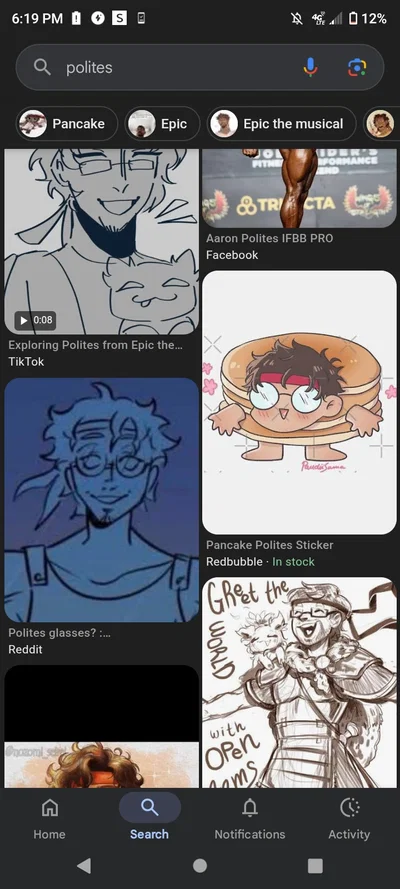Tap the search box showing "polites"

click(x=199, y=67)
